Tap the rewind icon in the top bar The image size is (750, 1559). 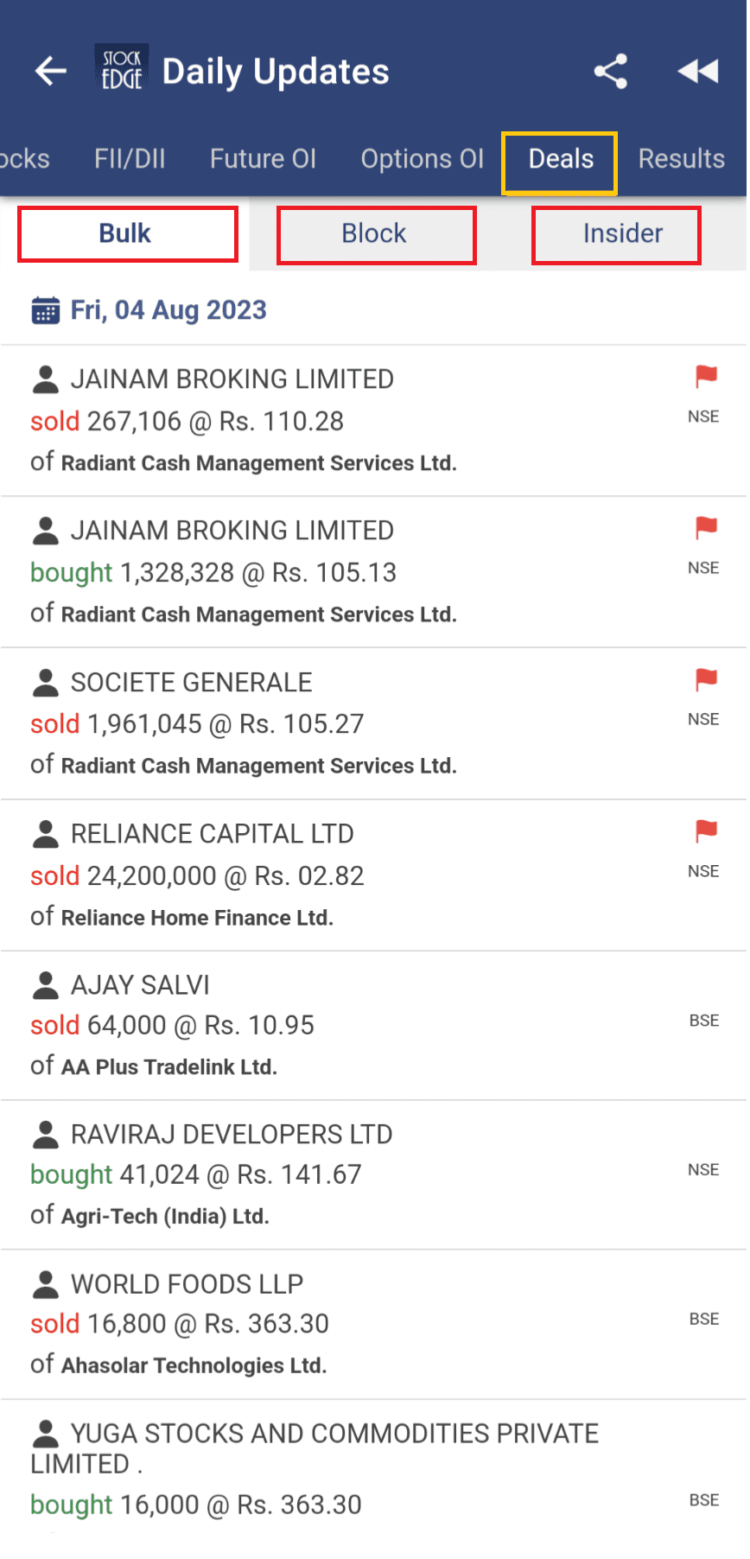698,70
